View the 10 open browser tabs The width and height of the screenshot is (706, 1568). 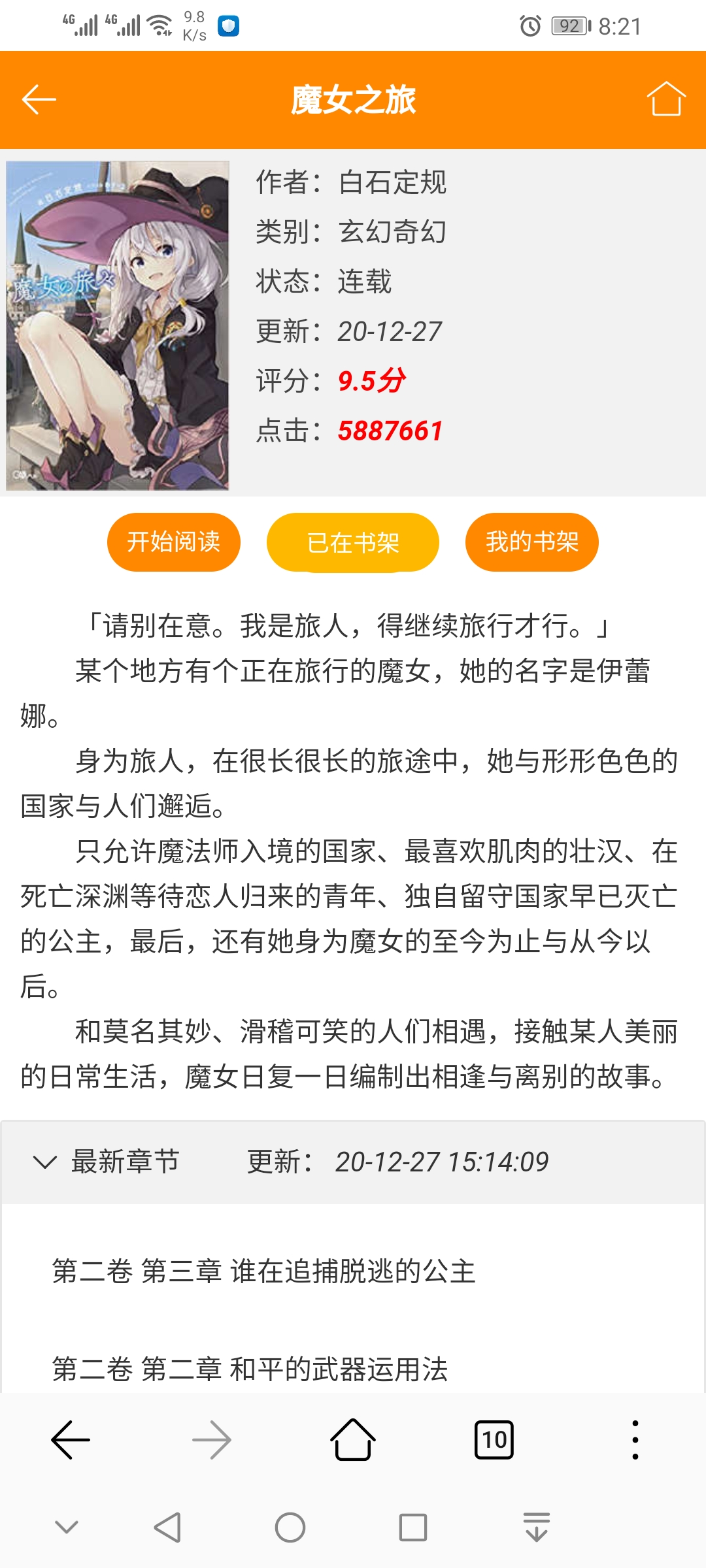tap(494, 1440)
